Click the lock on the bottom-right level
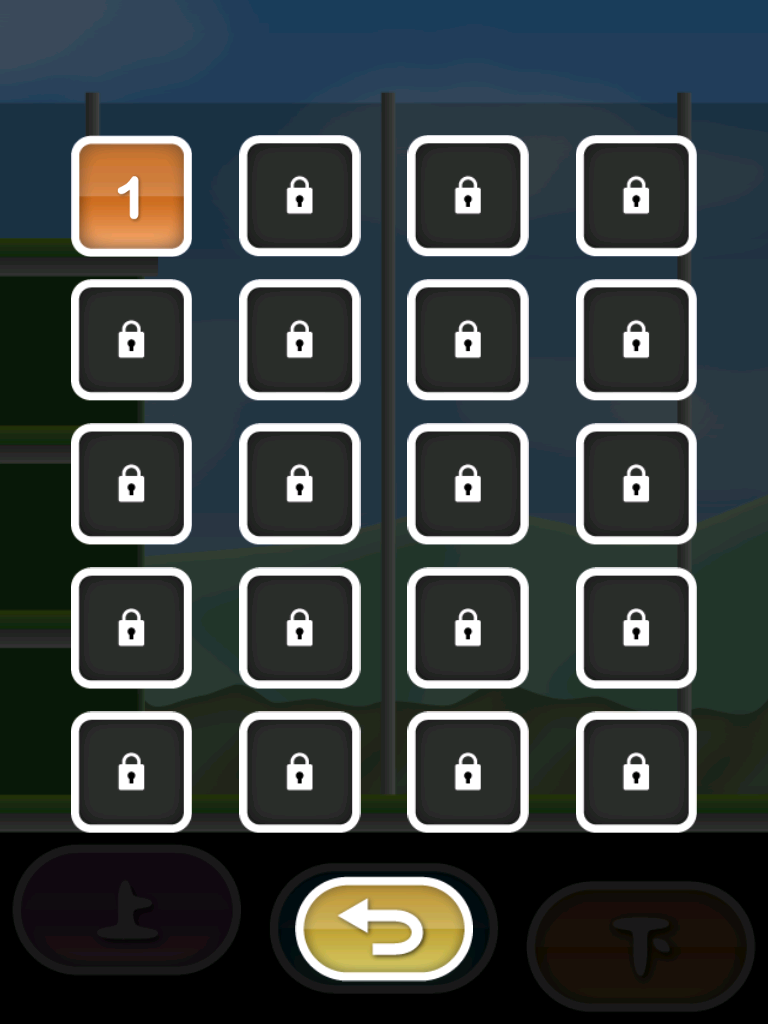Viewport: 768px width, 1024px height. point(635,771)
